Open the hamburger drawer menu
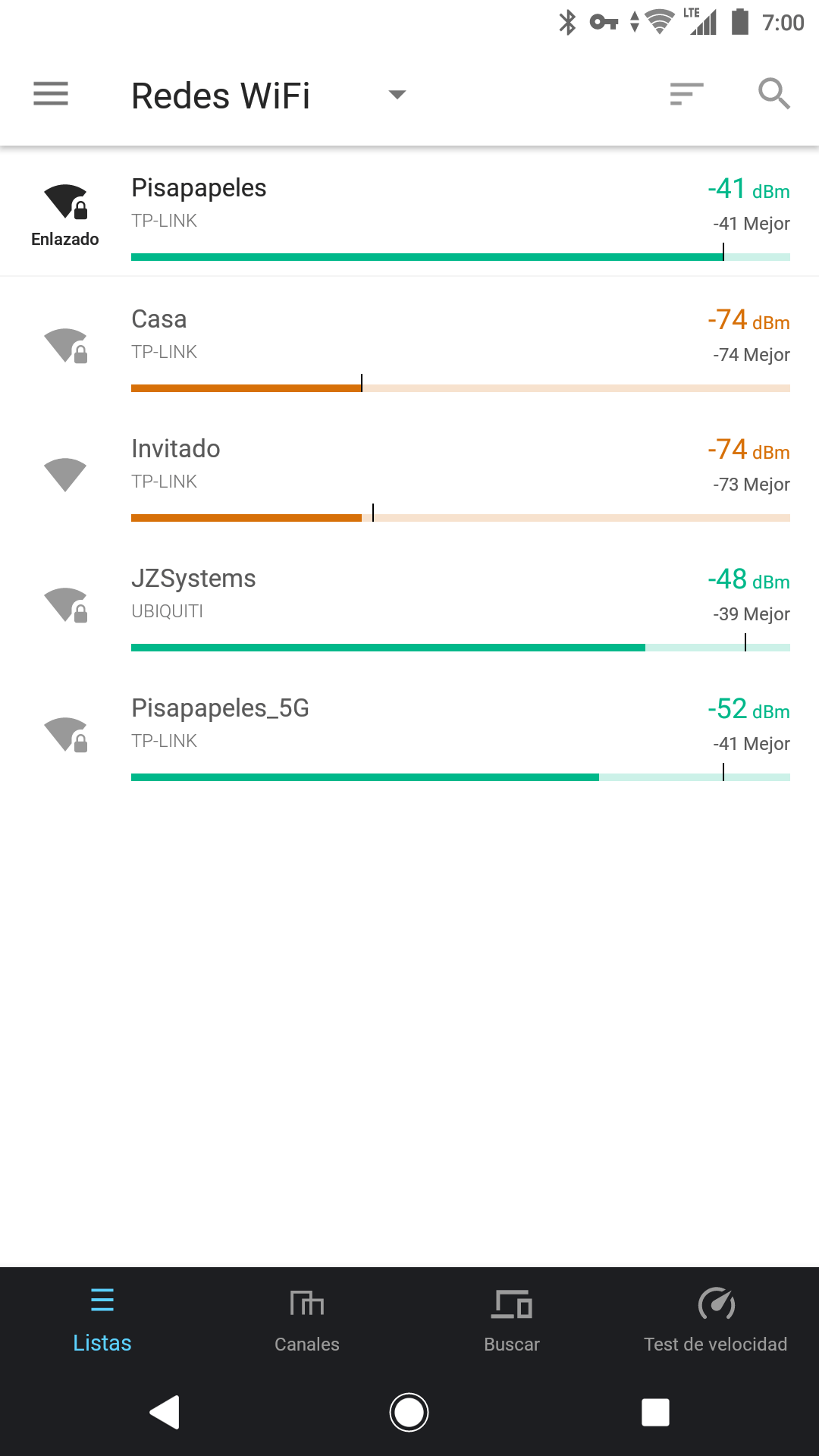Screen dimensions: 819x1456 tap(51, 94)
